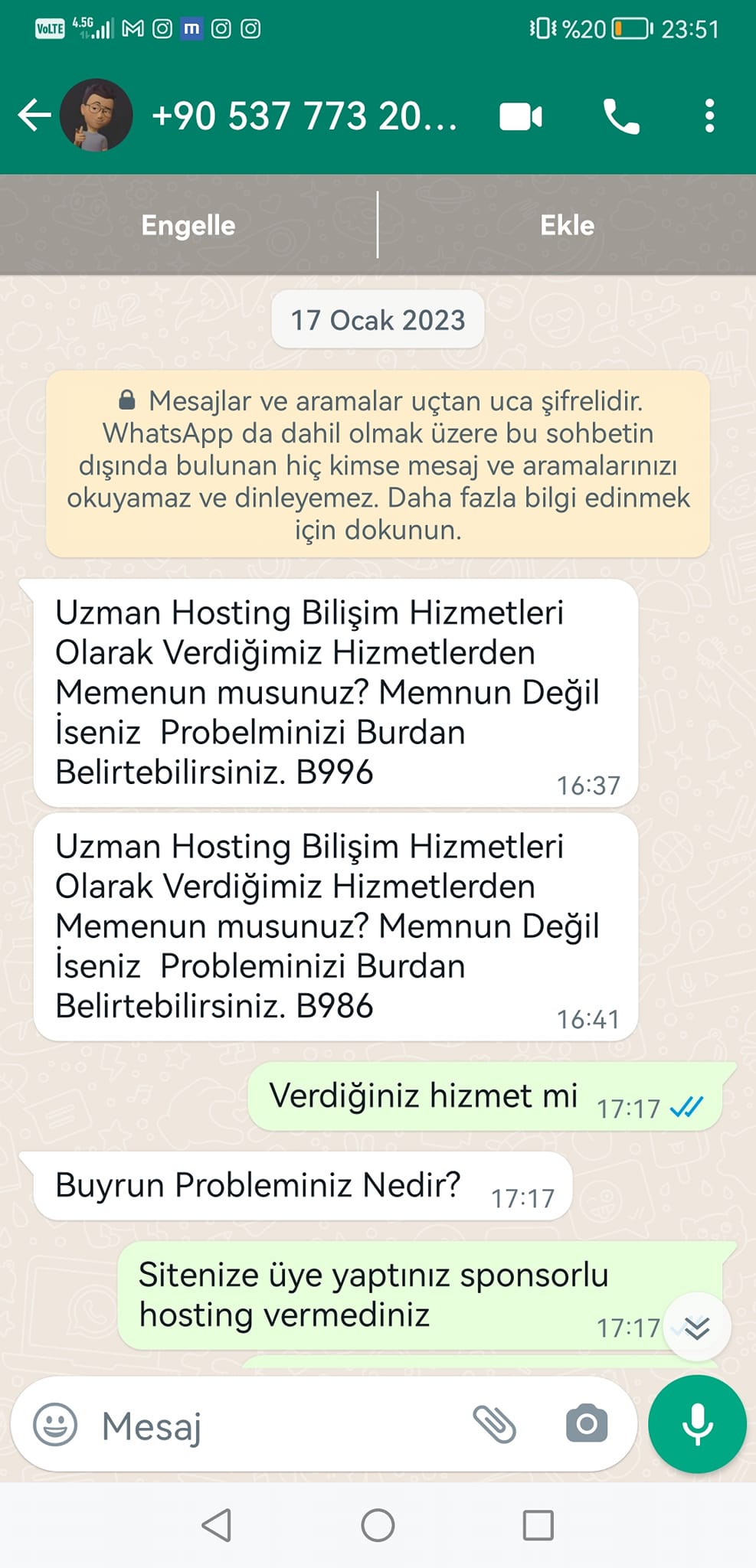Go back to the chat list
Viewport: 756px width, 1568px height.
click(34, 116)
